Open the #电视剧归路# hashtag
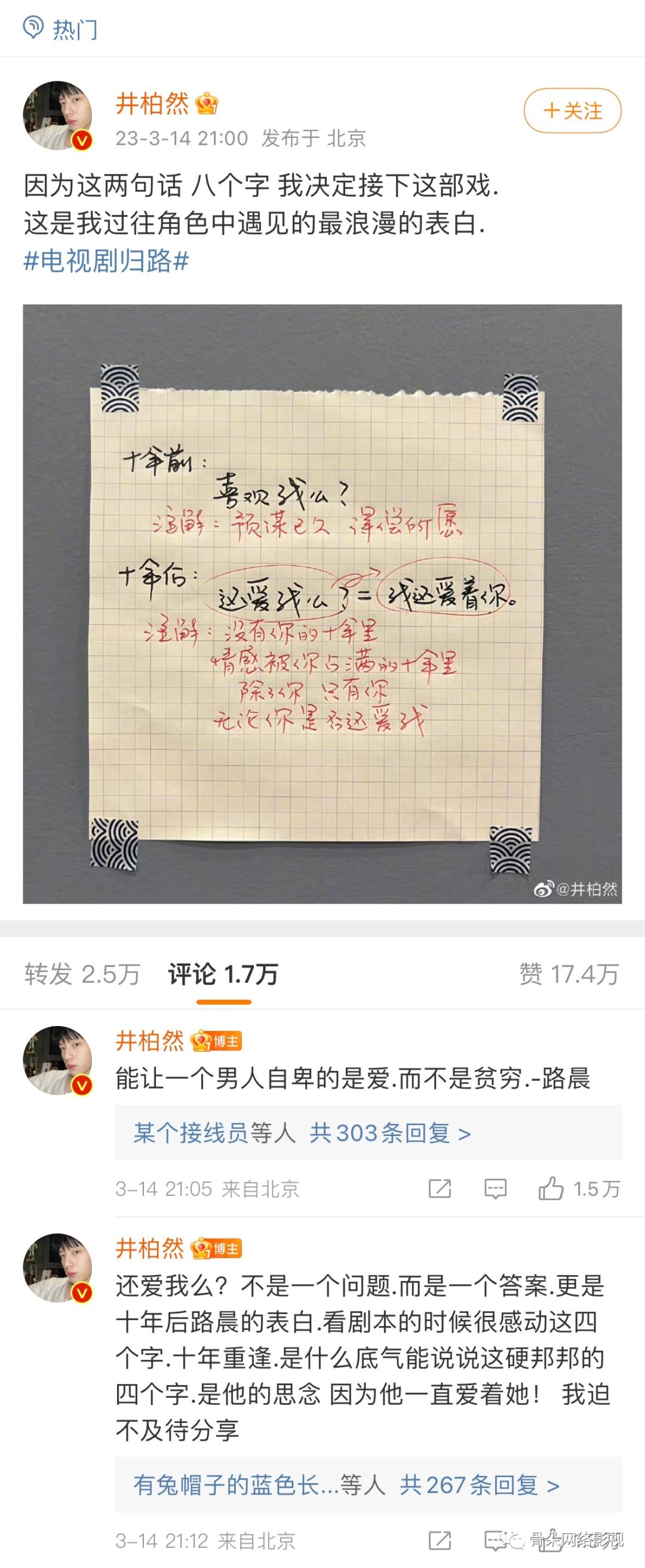 (106, 261)
